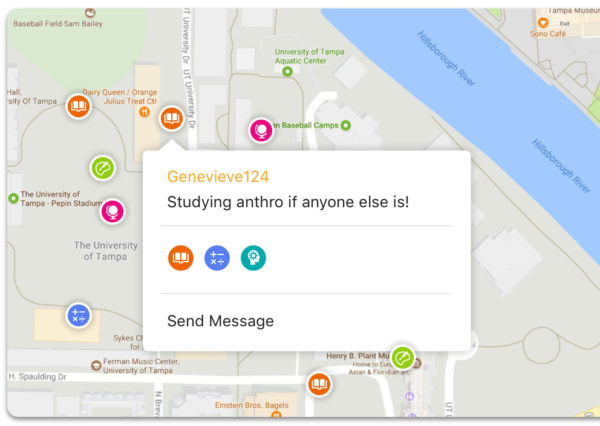This screenshot has height=426, width=600.
Task: Open the orange book marker near Einstein Bros. Bagels
Action: [x=319, y=383]
